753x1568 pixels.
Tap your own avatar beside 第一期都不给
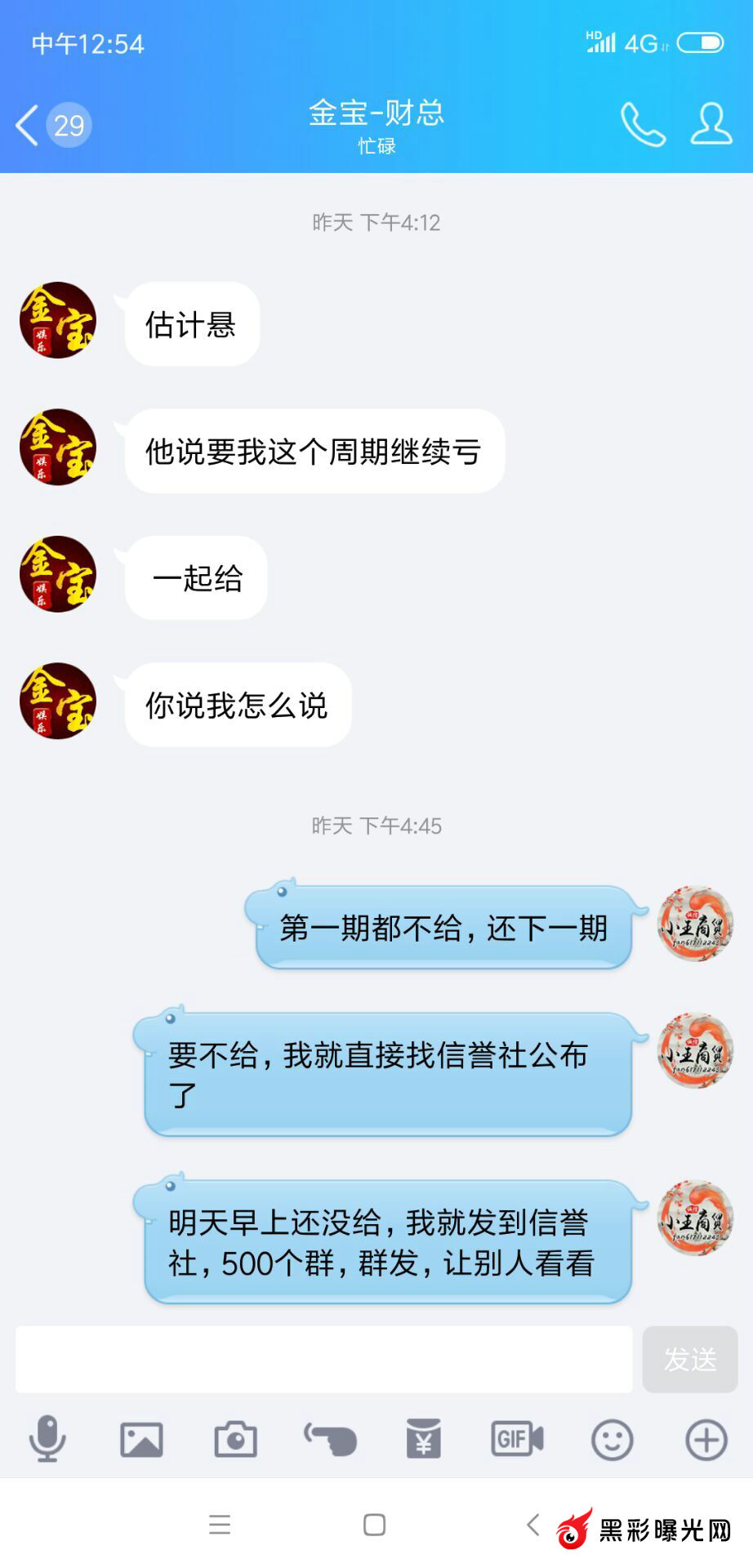[695, 924]
